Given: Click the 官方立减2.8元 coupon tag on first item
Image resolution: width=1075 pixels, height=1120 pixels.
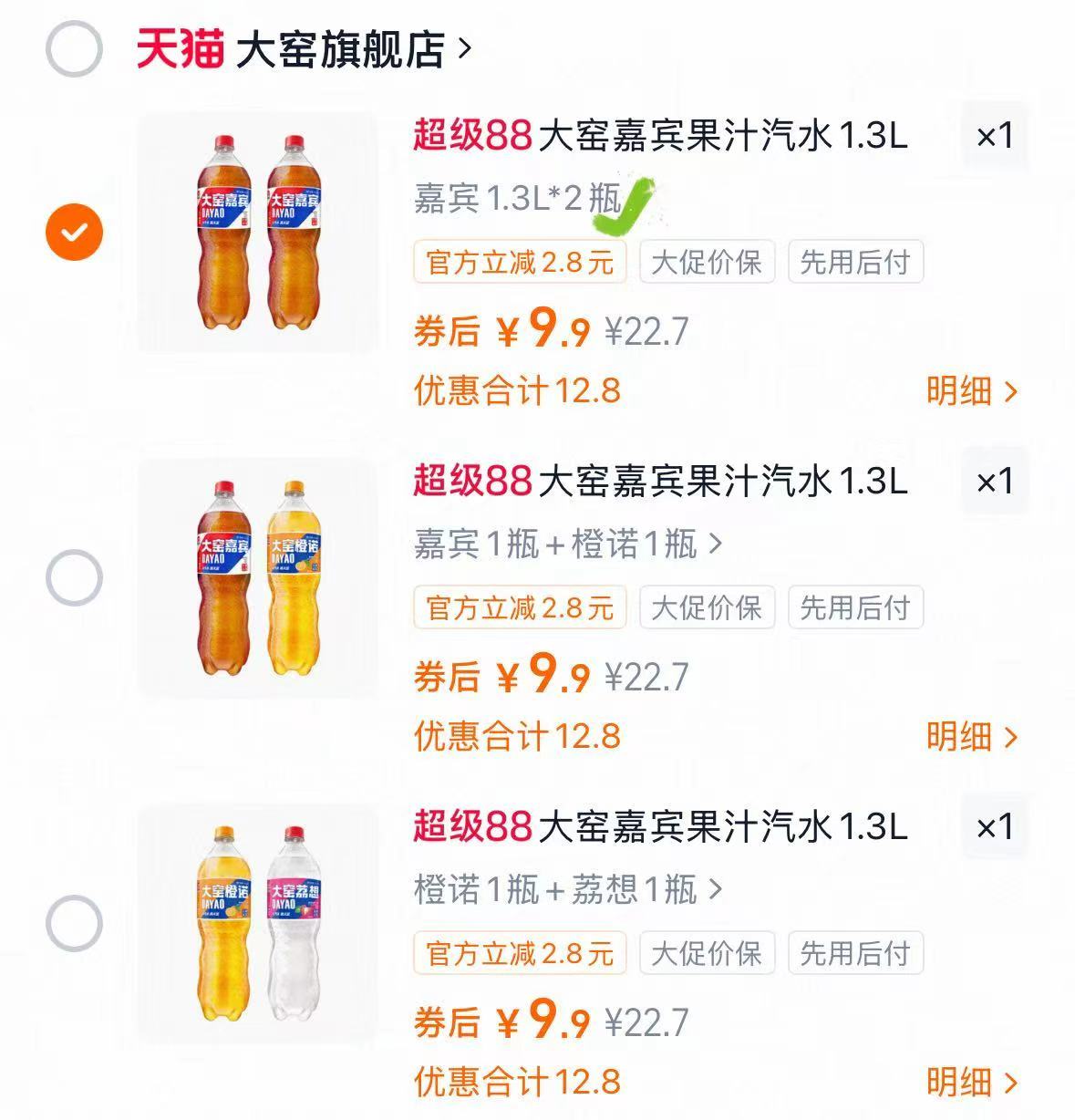Looking at the screenshot, I should point(518,262).
